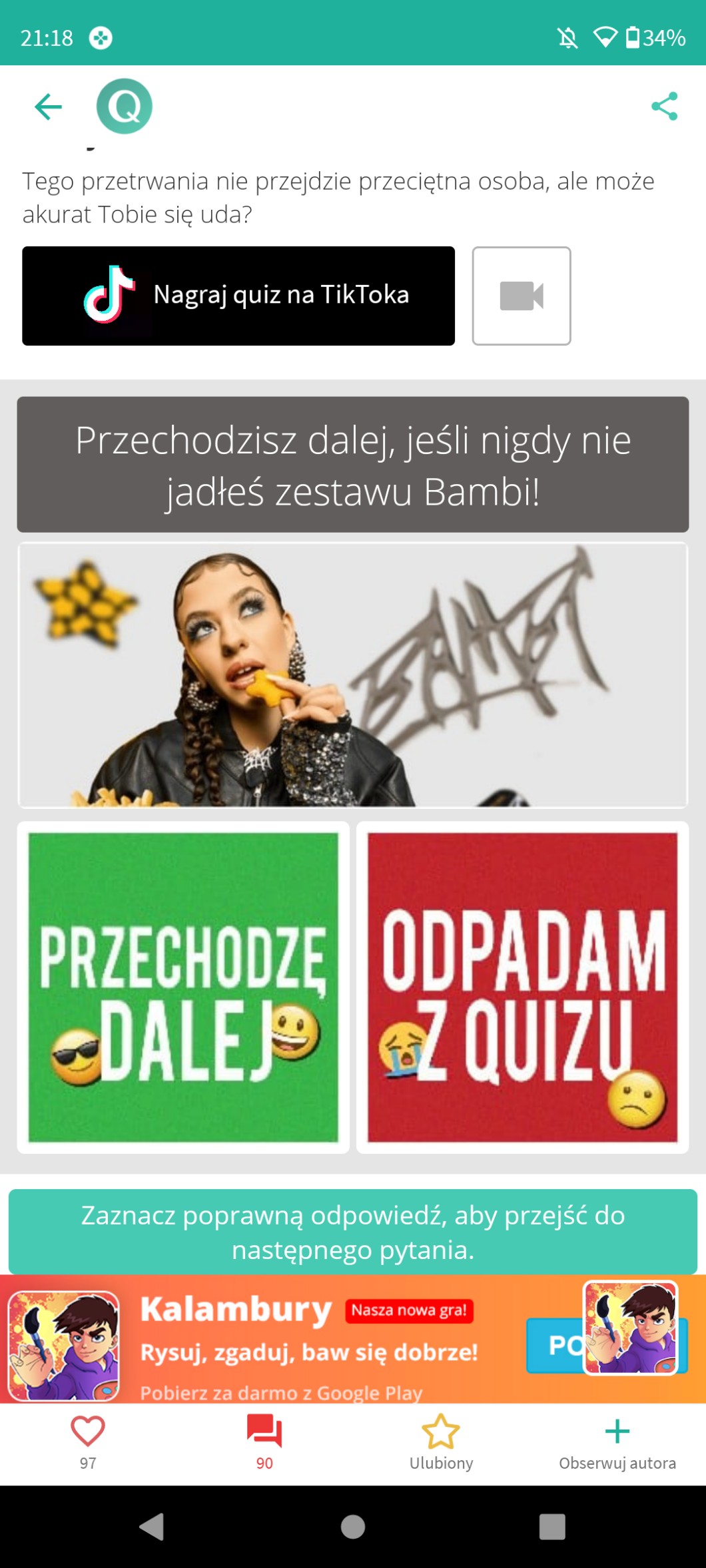Open the system recent apps
Viewport: 706px width, 1568px height.
[x=552, y=1526]
